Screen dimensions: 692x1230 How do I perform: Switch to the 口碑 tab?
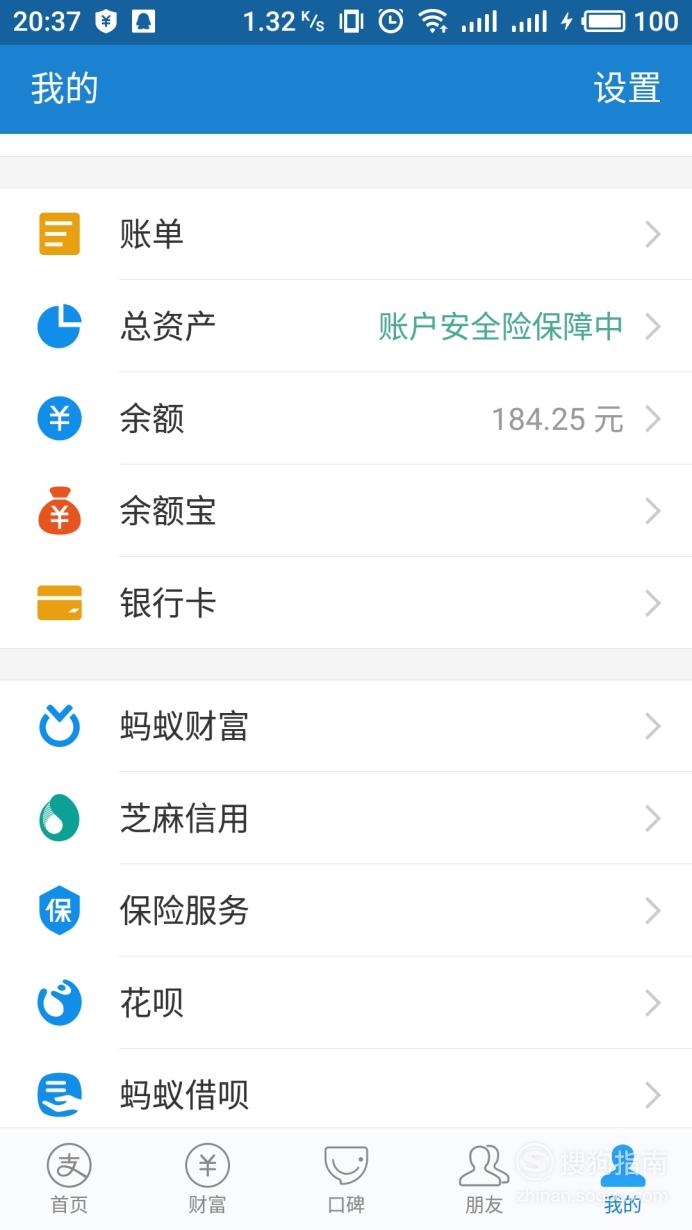[346, 1180]
